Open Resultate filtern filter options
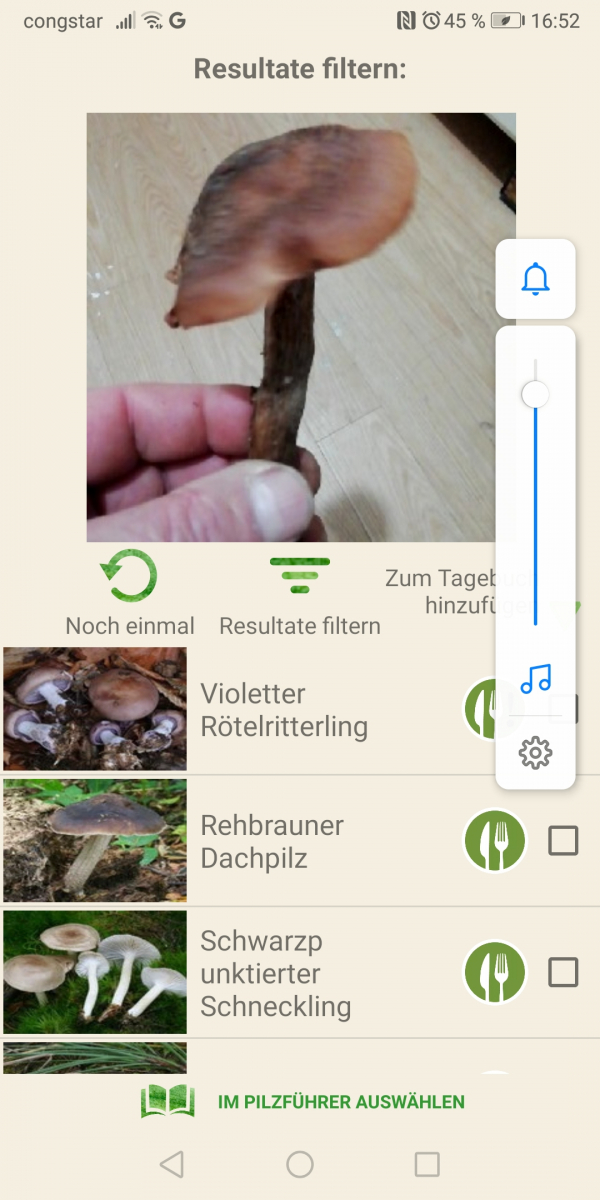600x1200 pixels. [x=299, y=596]
